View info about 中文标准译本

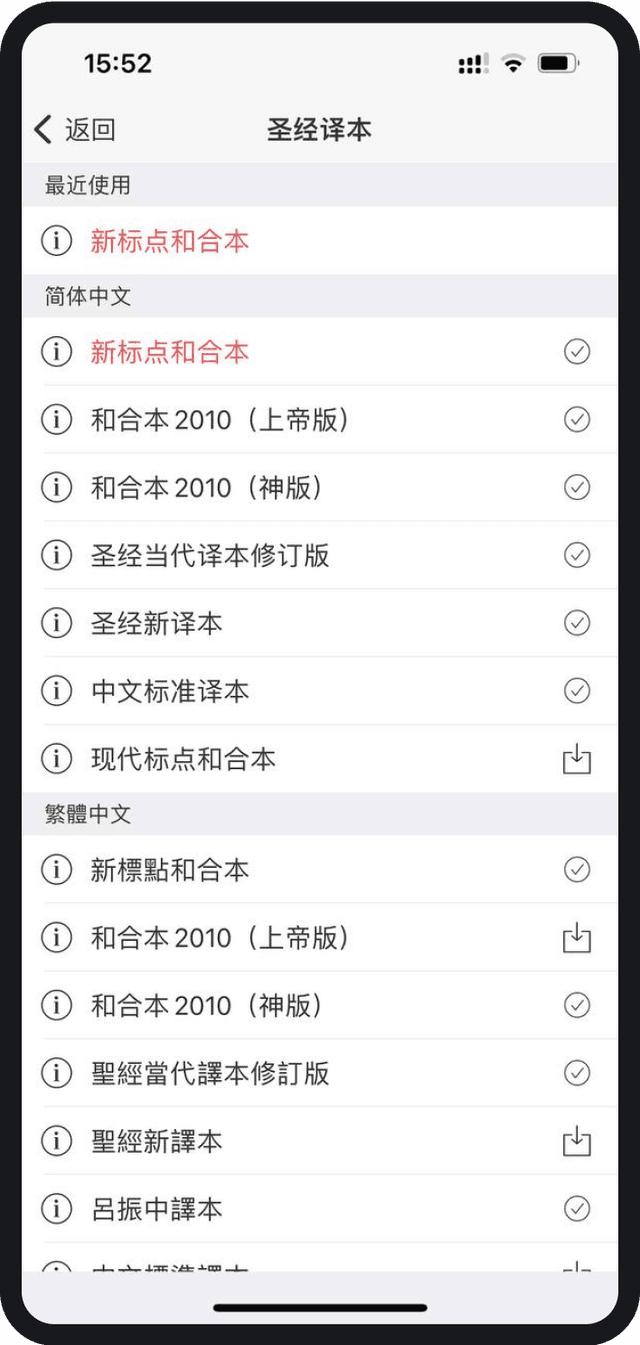[57, 691]
